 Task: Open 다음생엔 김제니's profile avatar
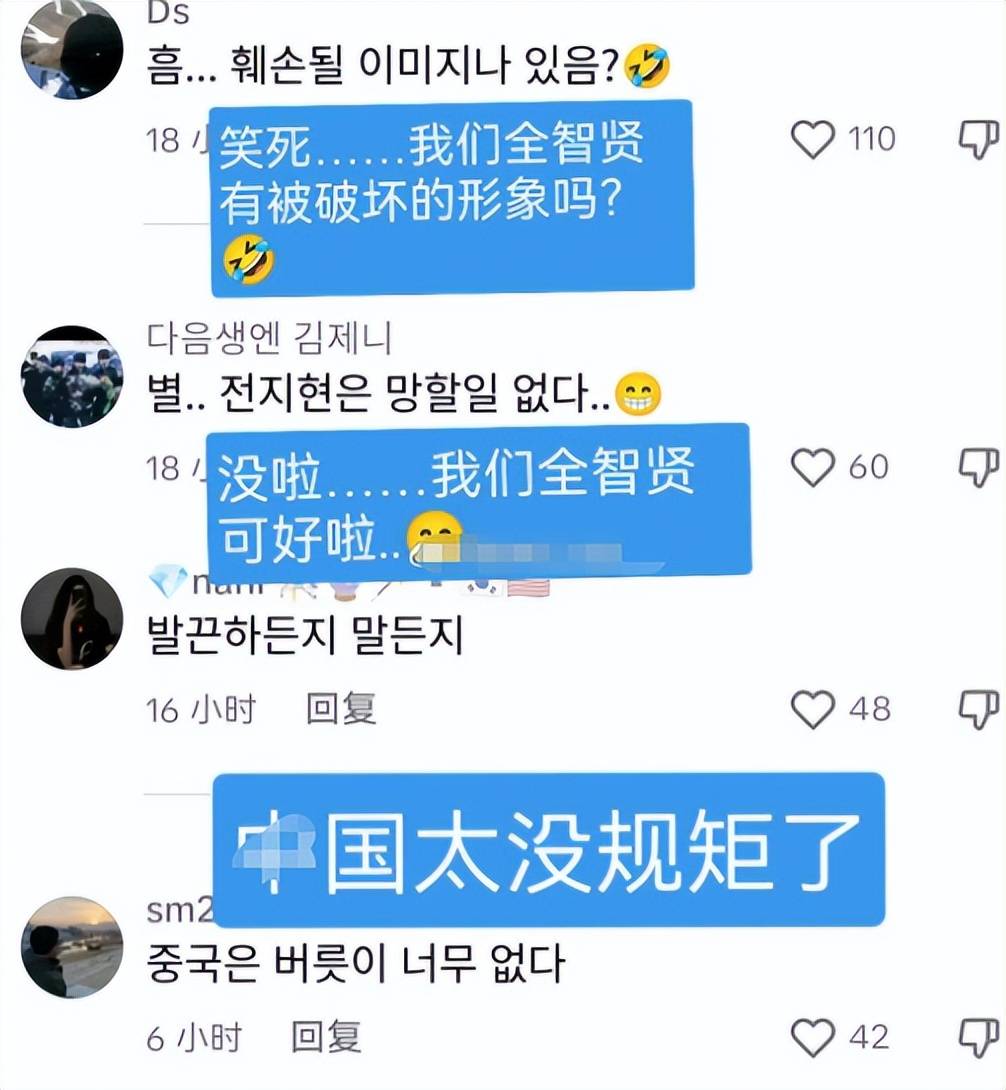[x=72, y=377]
